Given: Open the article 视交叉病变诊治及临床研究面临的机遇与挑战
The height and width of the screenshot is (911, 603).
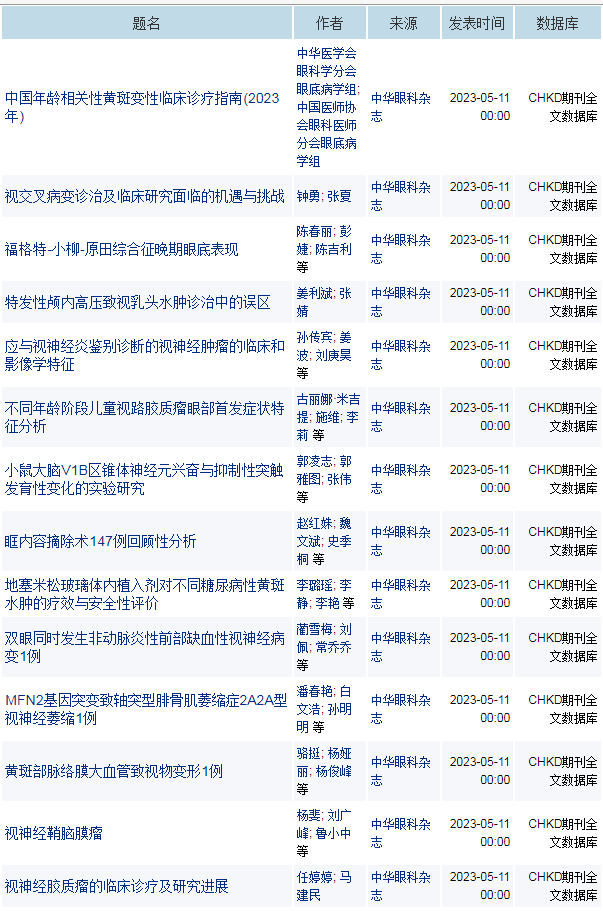Looking at the screenshot, I should [144, 196].
